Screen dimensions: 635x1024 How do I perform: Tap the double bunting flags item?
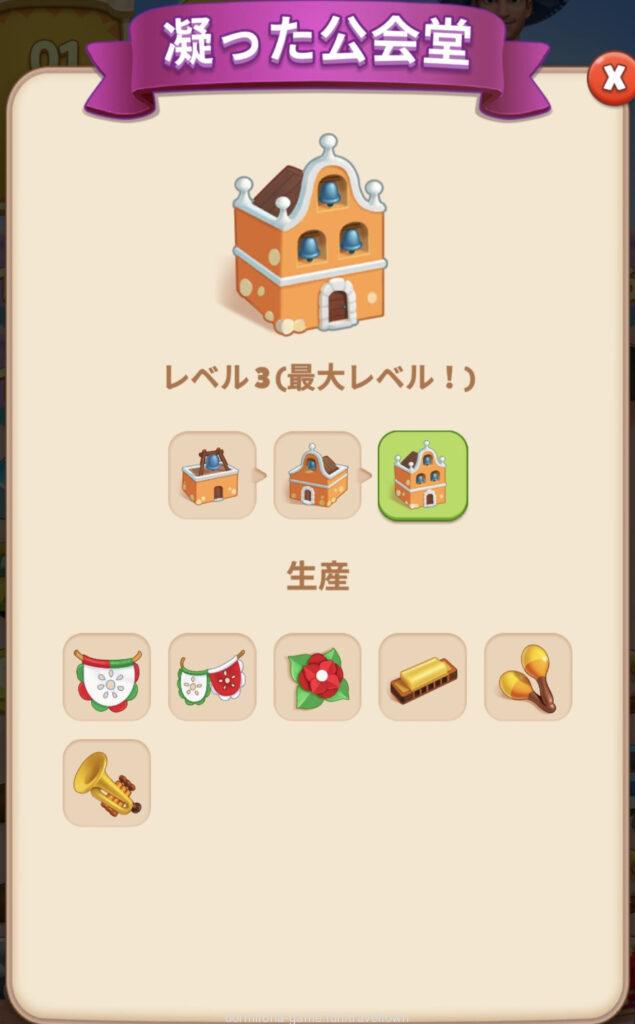pos(212,677)
